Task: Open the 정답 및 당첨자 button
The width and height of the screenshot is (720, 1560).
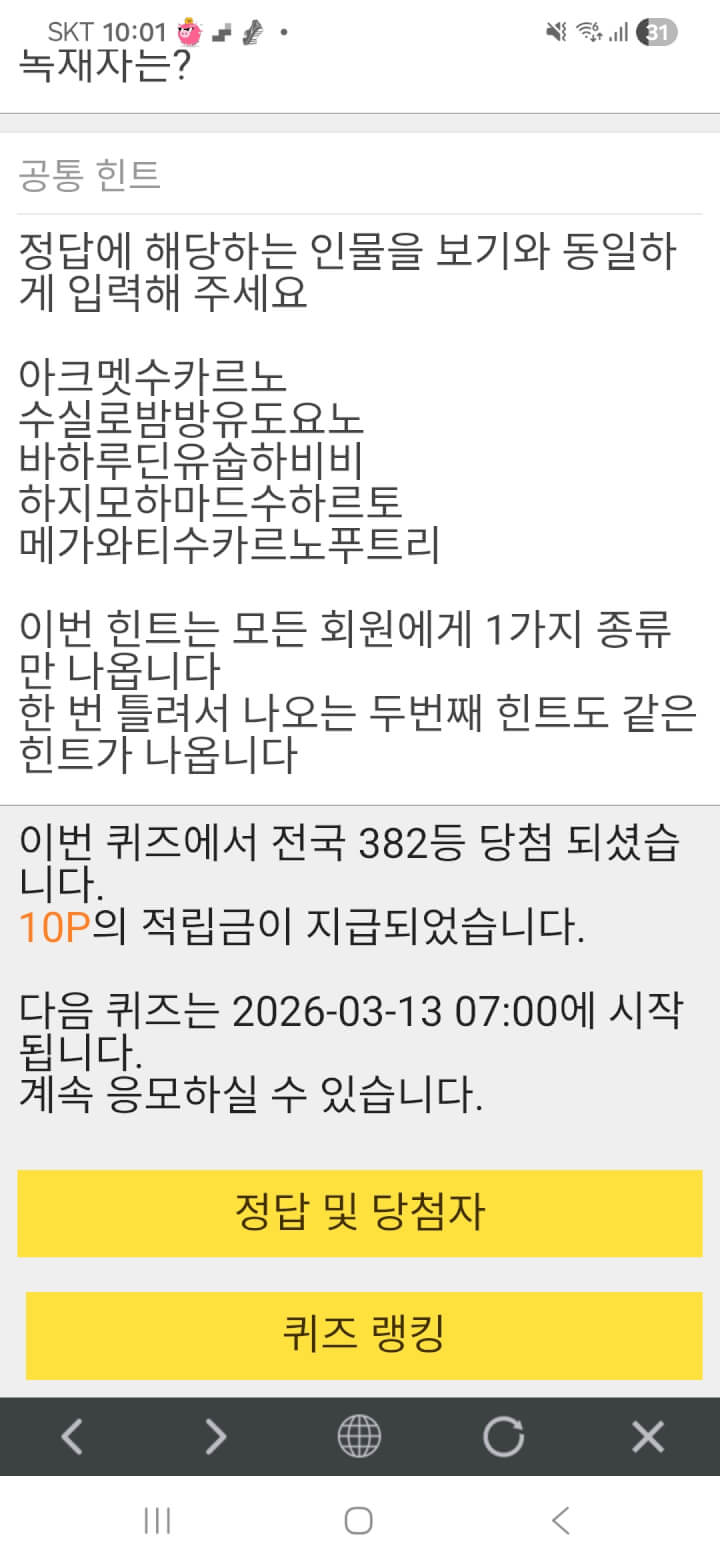Action: pyautogui.click(x=359, y=1213)
